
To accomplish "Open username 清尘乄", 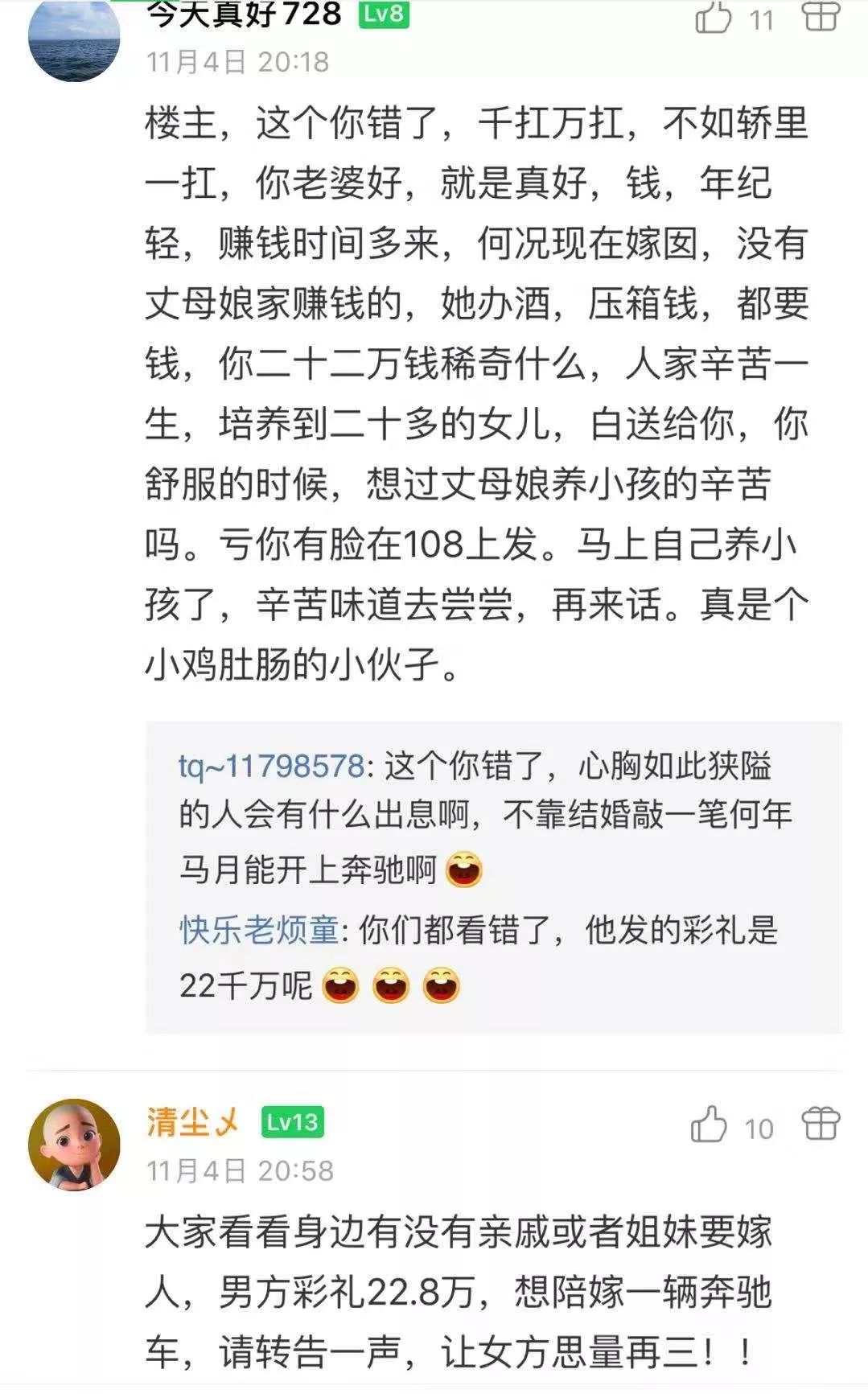I will pos(193,1121).
